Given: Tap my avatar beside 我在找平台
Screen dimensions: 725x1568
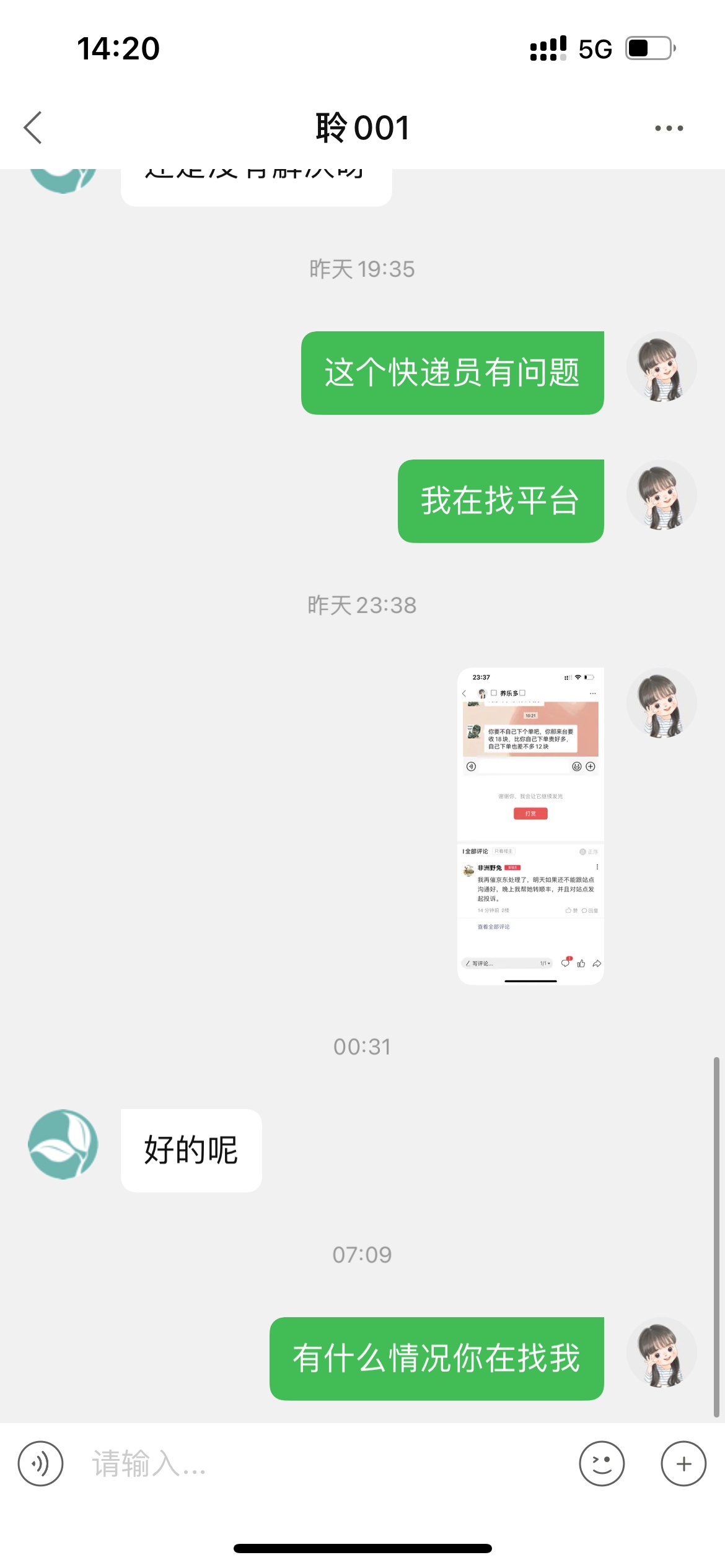Looking at the screenshot, I should click(x=661, y=495).
